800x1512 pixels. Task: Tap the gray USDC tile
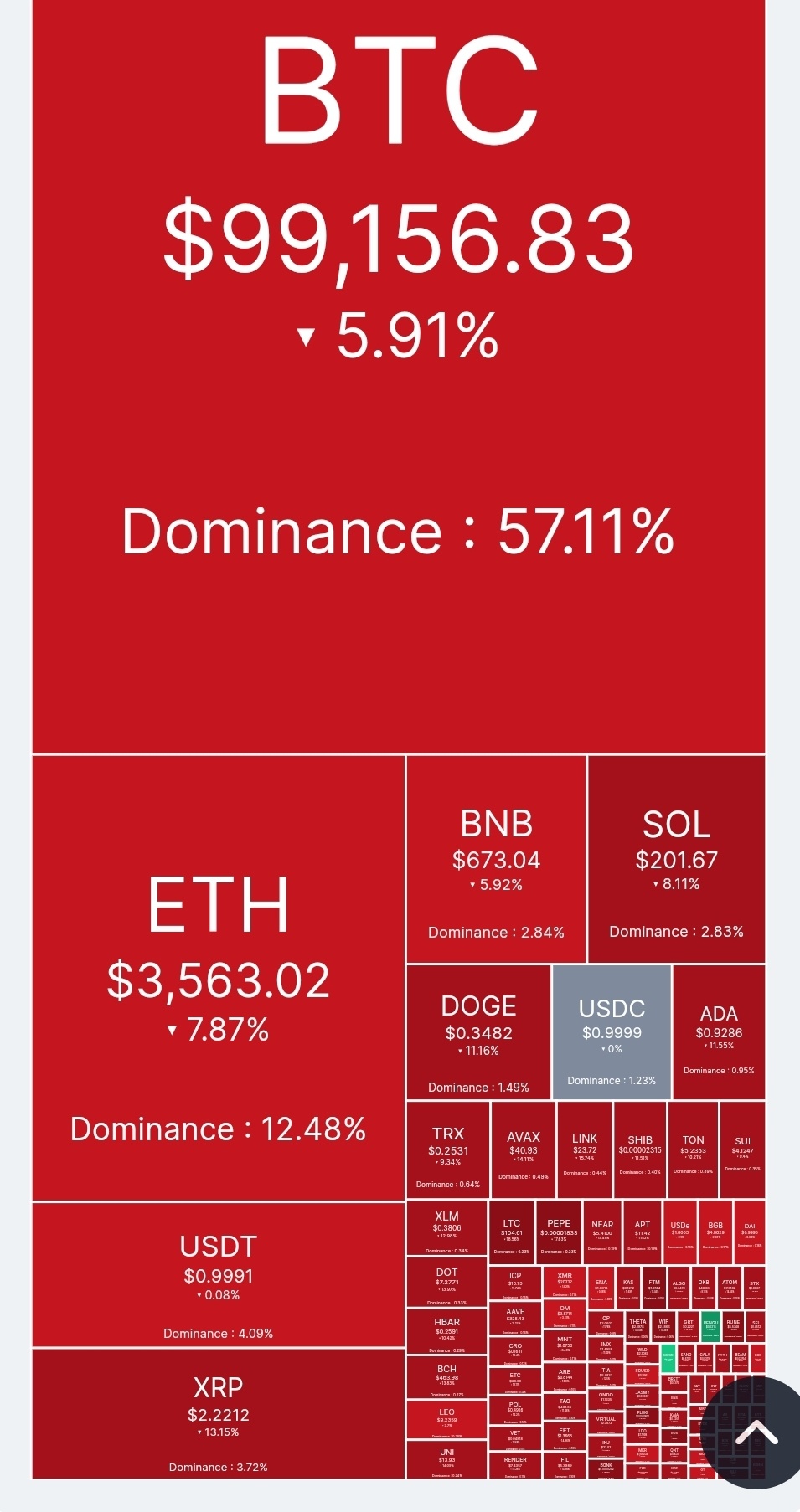(x=612, y=1032)
